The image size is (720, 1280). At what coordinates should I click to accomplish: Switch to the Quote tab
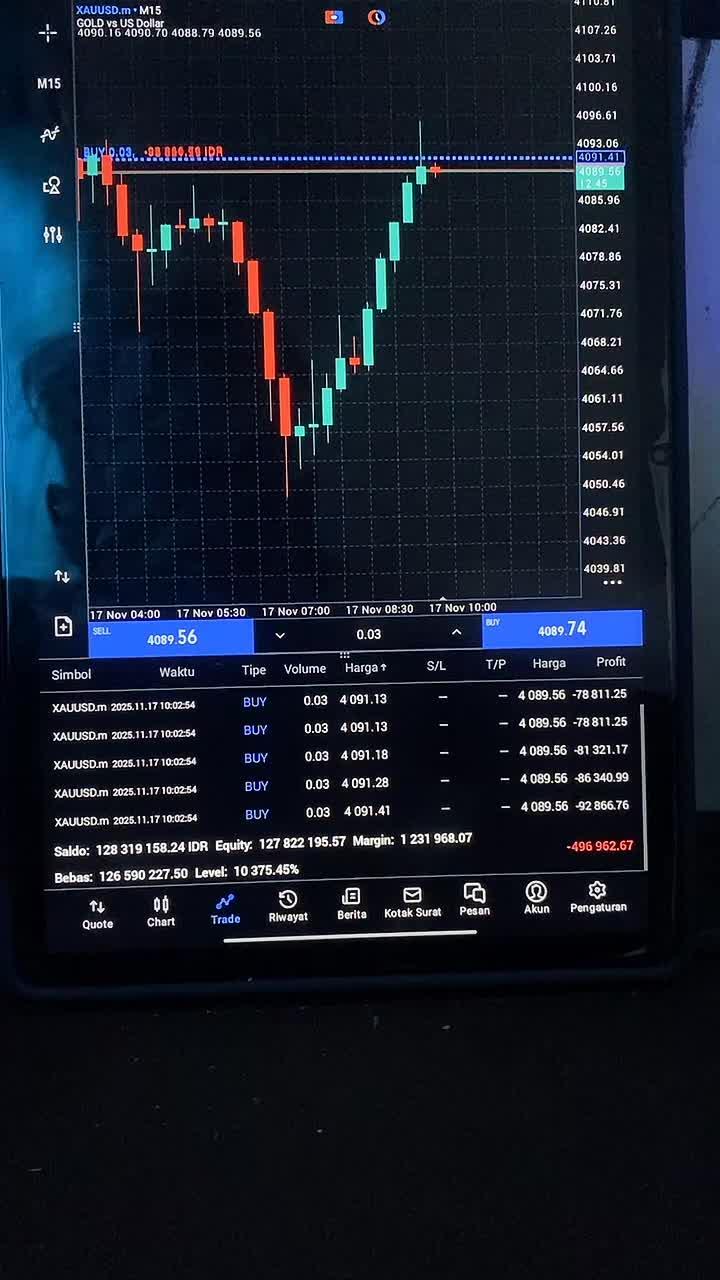click(97, 913)
